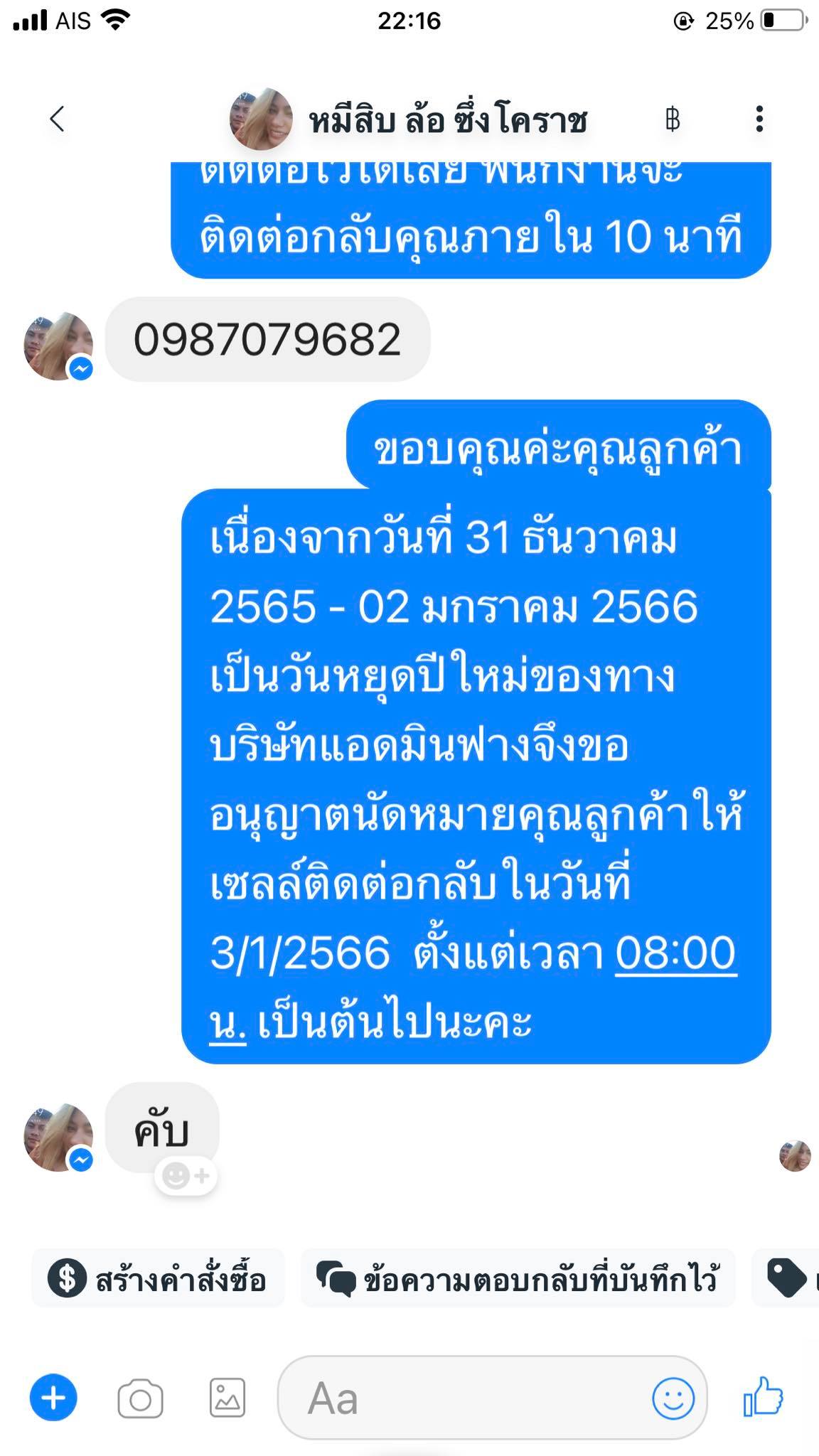
Task: Tap the baht payment icon in header
Action: tap(673, 119)
